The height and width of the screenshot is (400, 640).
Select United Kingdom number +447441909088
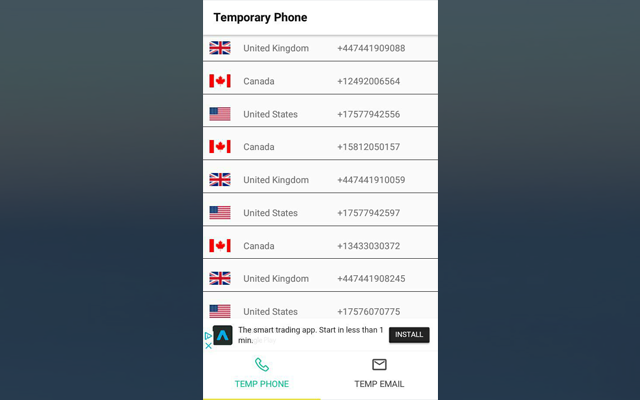pyautogui.click(x=320, y=48)
